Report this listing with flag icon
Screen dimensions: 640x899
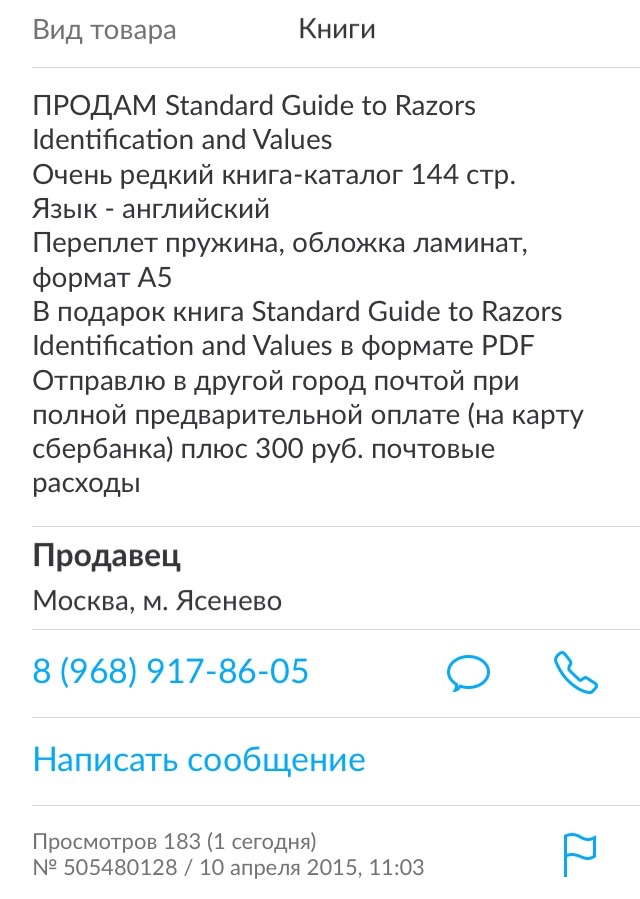(578, 853)
